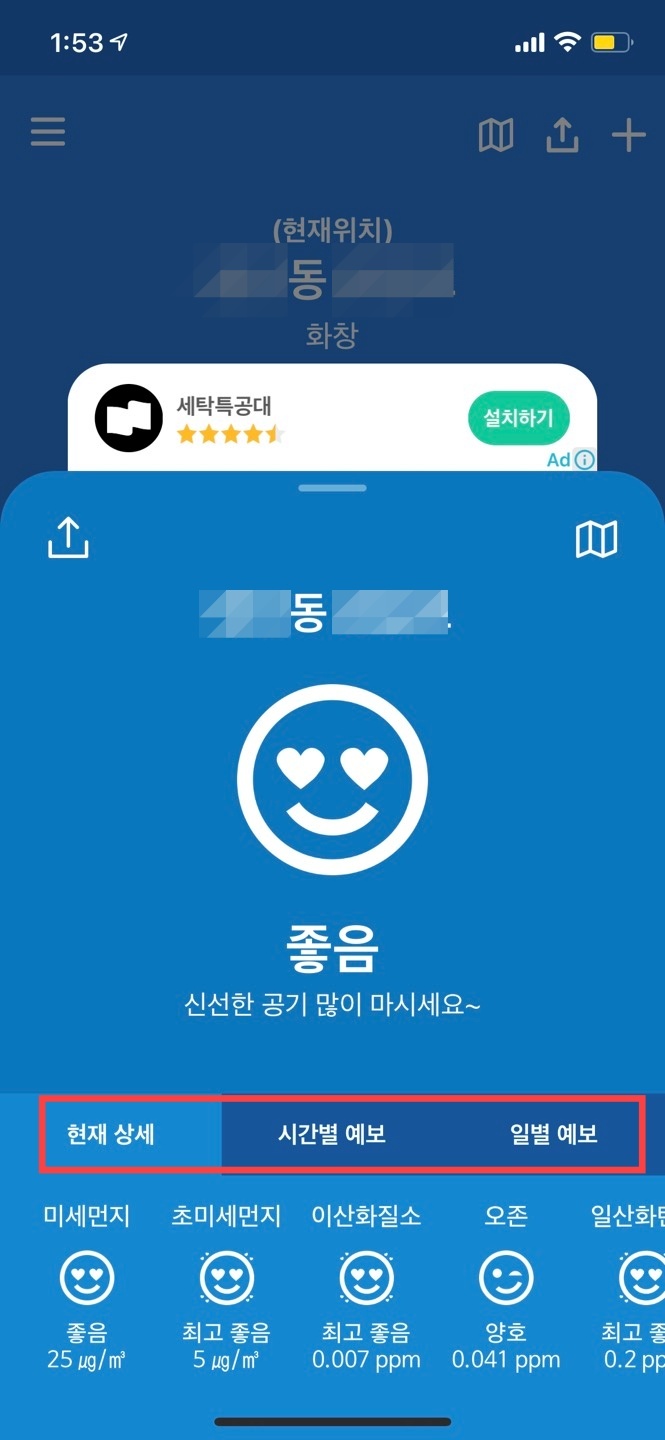Share air quality from the blue sheet
Image resolution: width=665 pixels, height=1440 pixels.
(x=68, y=538)
